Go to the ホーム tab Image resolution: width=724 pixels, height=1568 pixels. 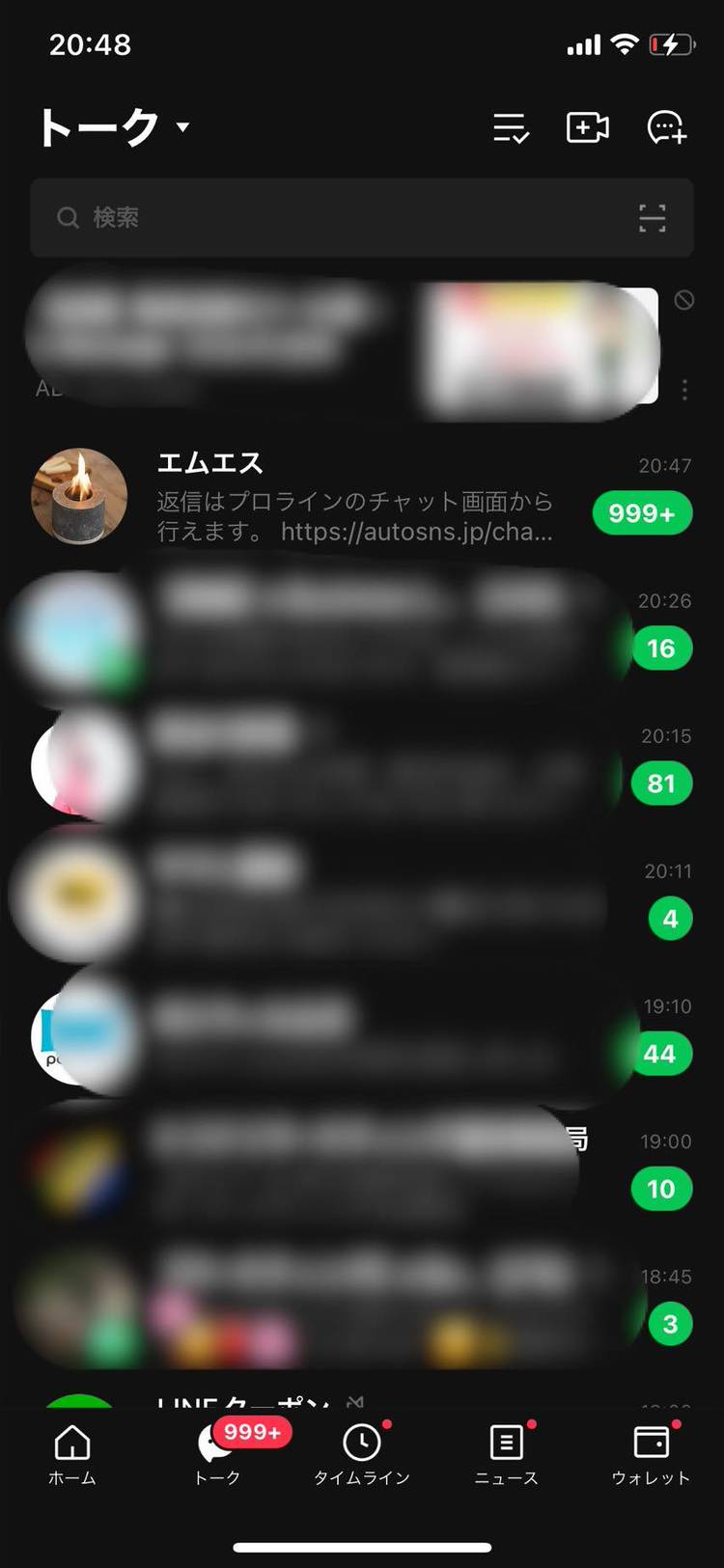[72, 1454]
